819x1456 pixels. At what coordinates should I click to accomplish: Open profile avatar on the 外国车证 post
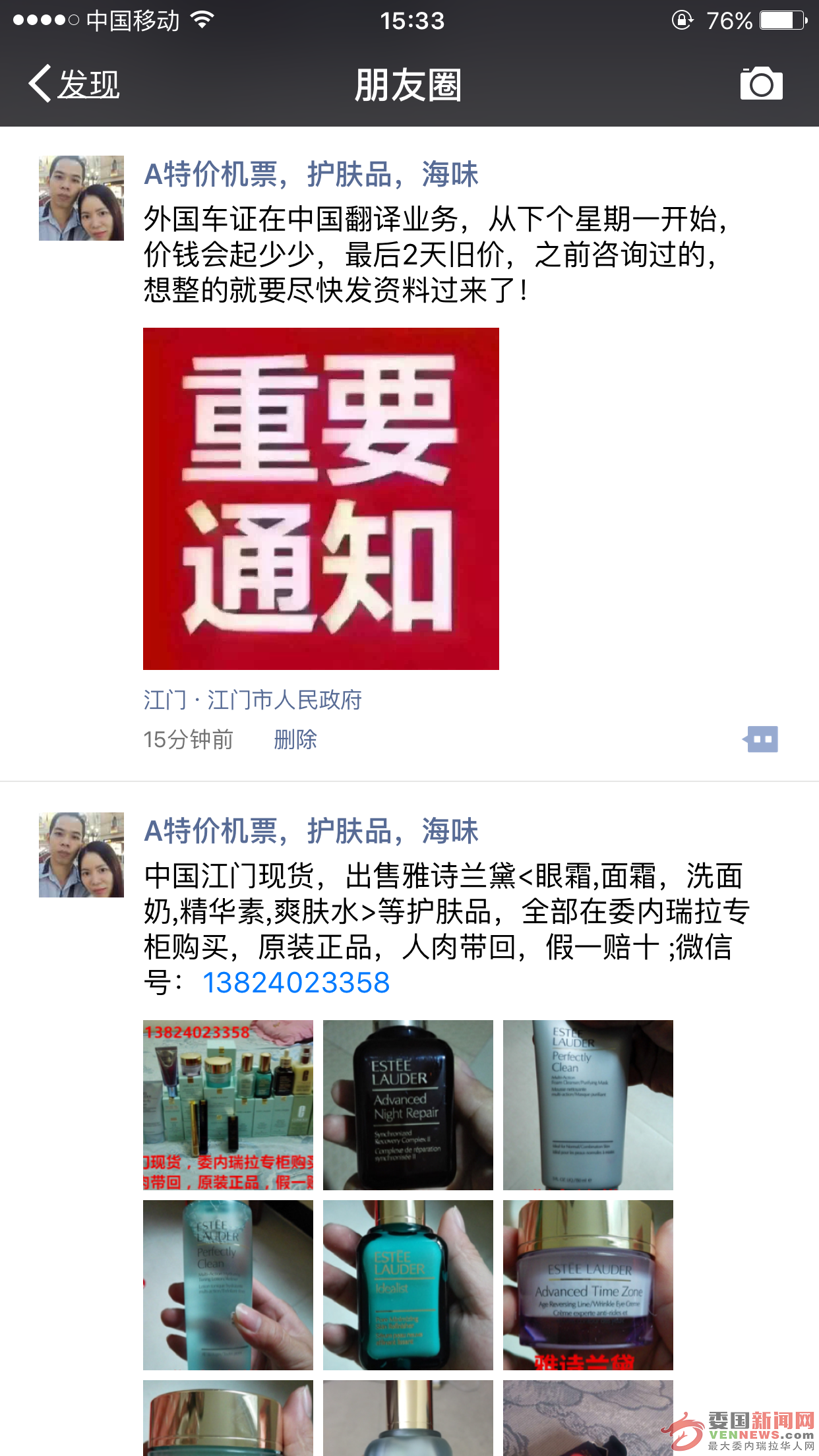81,198
